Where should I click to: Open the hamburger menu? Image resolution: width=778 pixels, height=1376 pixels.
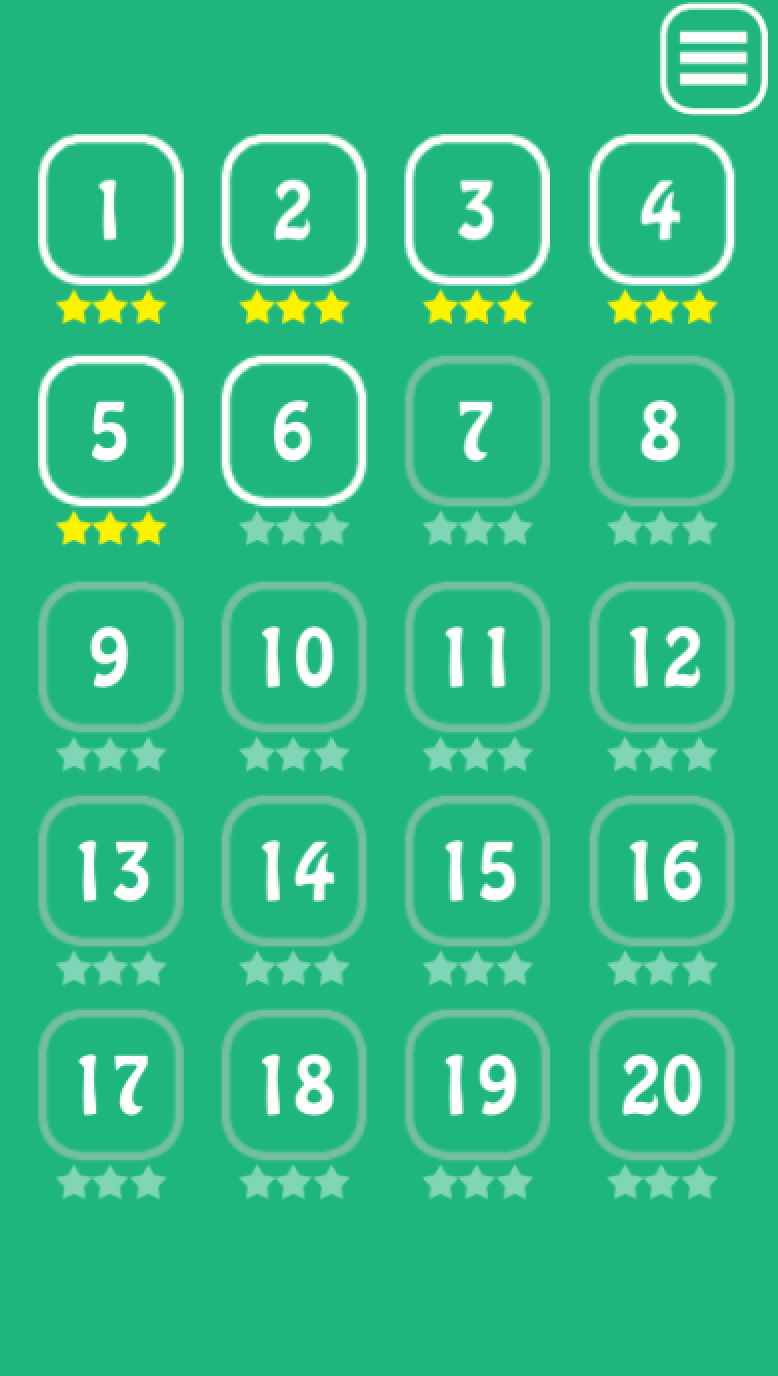[713, 59]
